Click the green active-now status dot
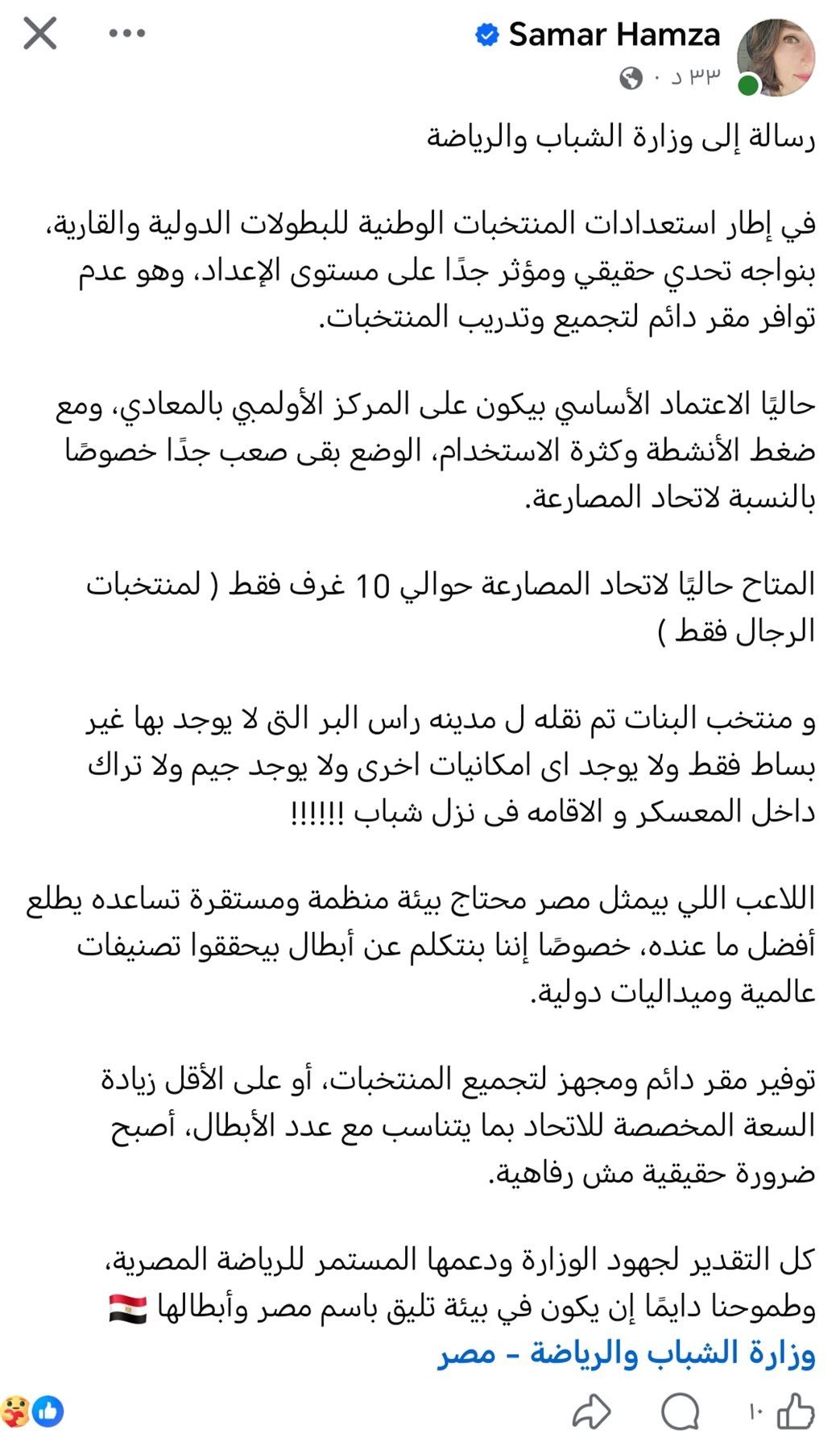Image resolution: width=840 pixels, height=1450 pixels. (x=749, y=82)
